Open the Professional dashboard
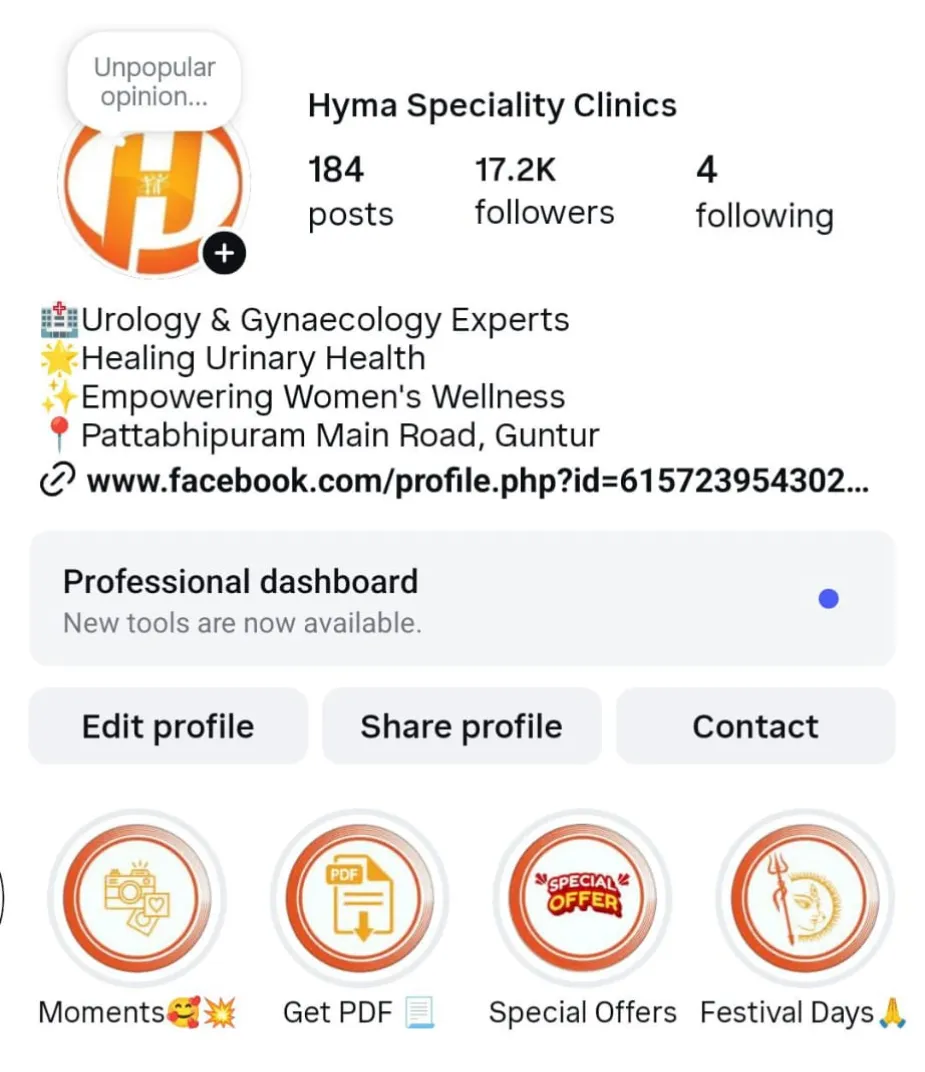The height and width of the screenshot is (1072, 925). (x=240, y=582)
